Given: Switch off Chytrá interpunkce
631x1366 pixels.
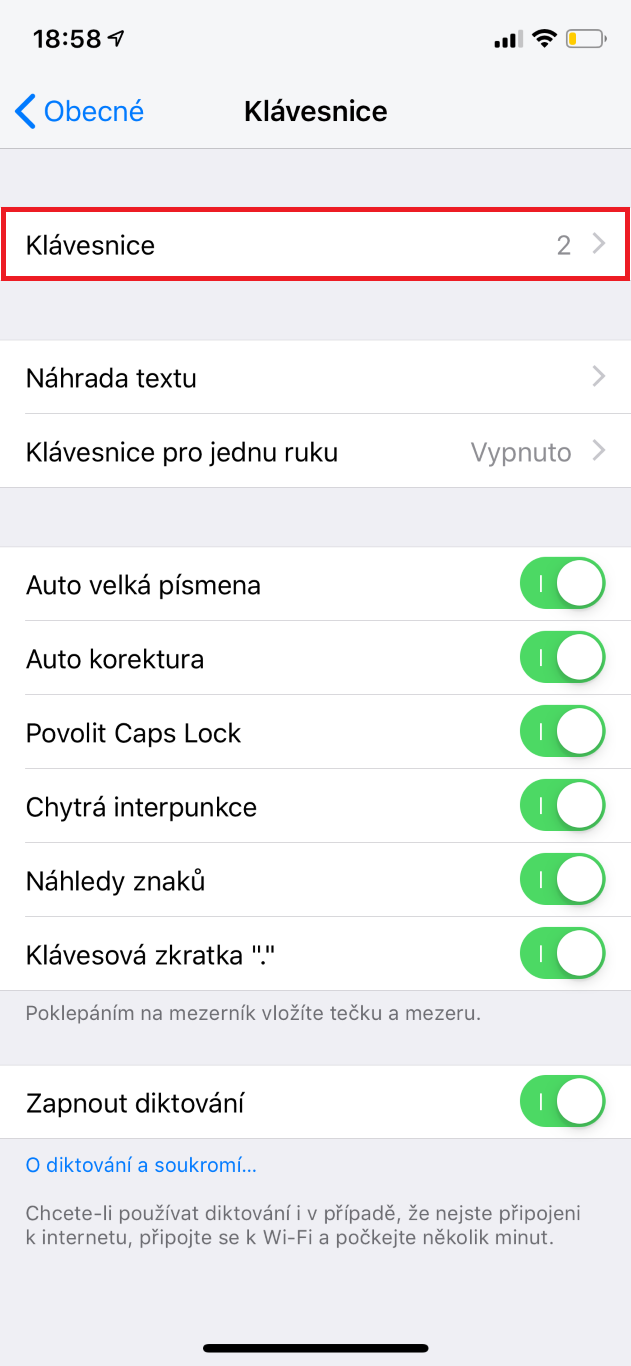Looking at the screenshot, I should point(562,807).
